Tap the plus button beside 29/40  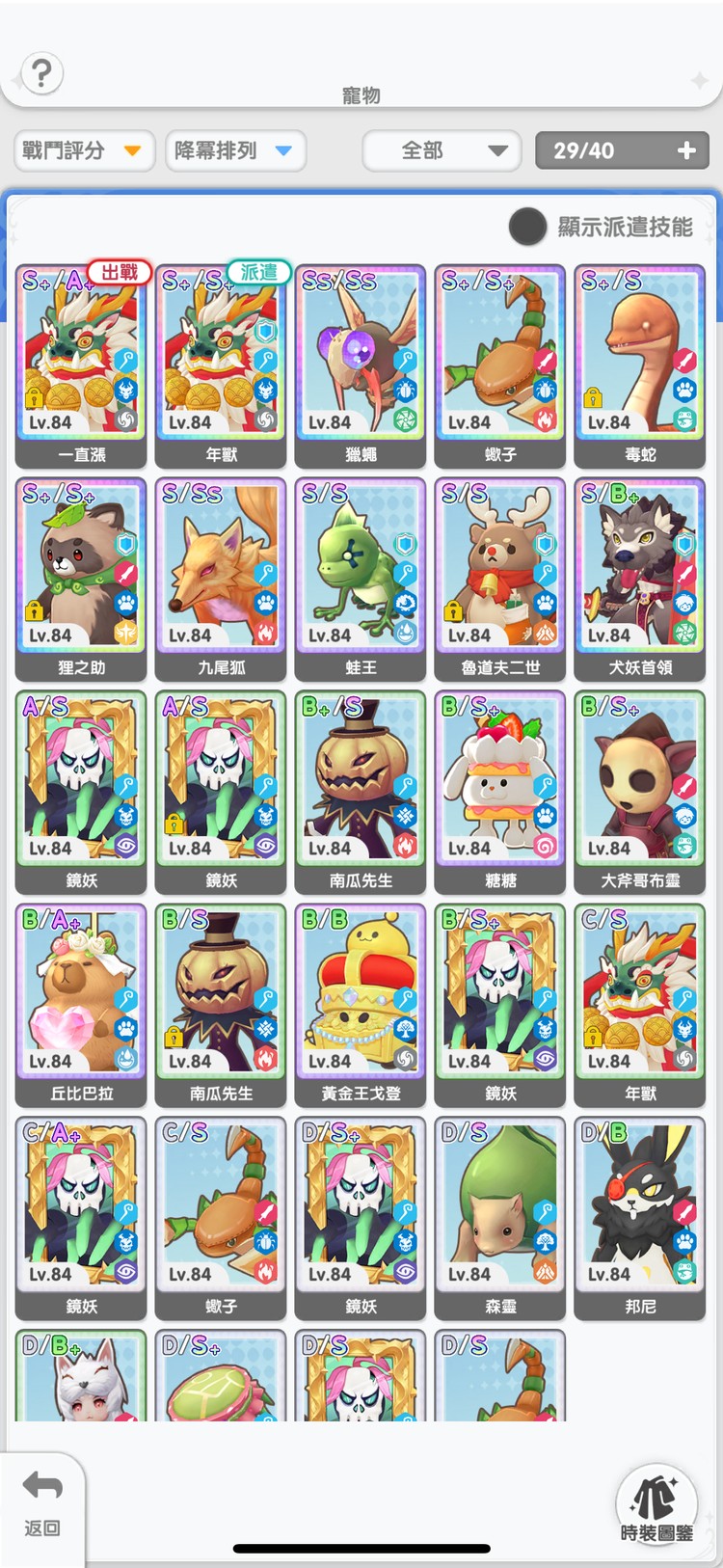(x=686, y=150)
